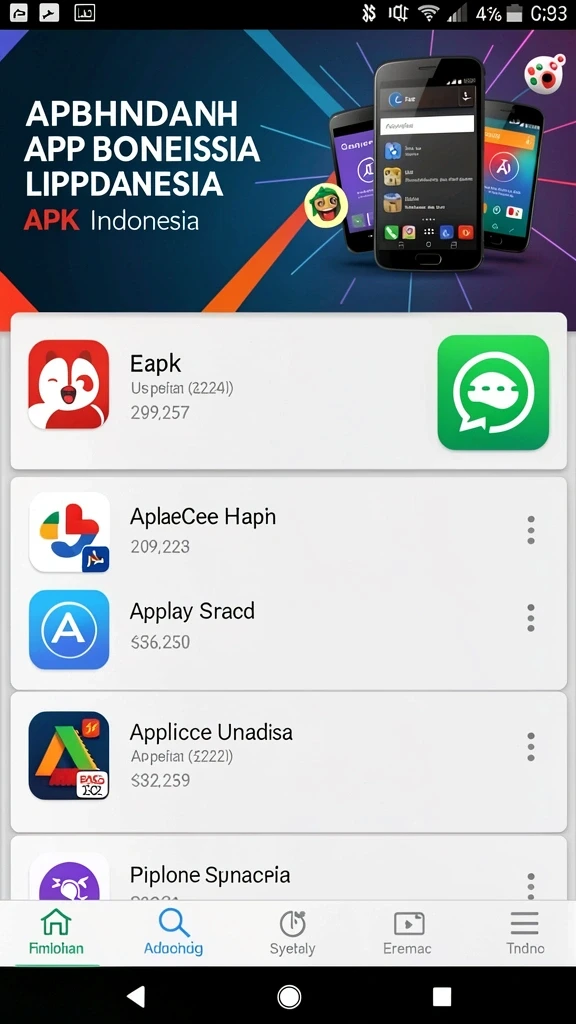This screenshot has width=576, height=1024.
Task: Return to the system home screen
Action: (x=289, y=997)
